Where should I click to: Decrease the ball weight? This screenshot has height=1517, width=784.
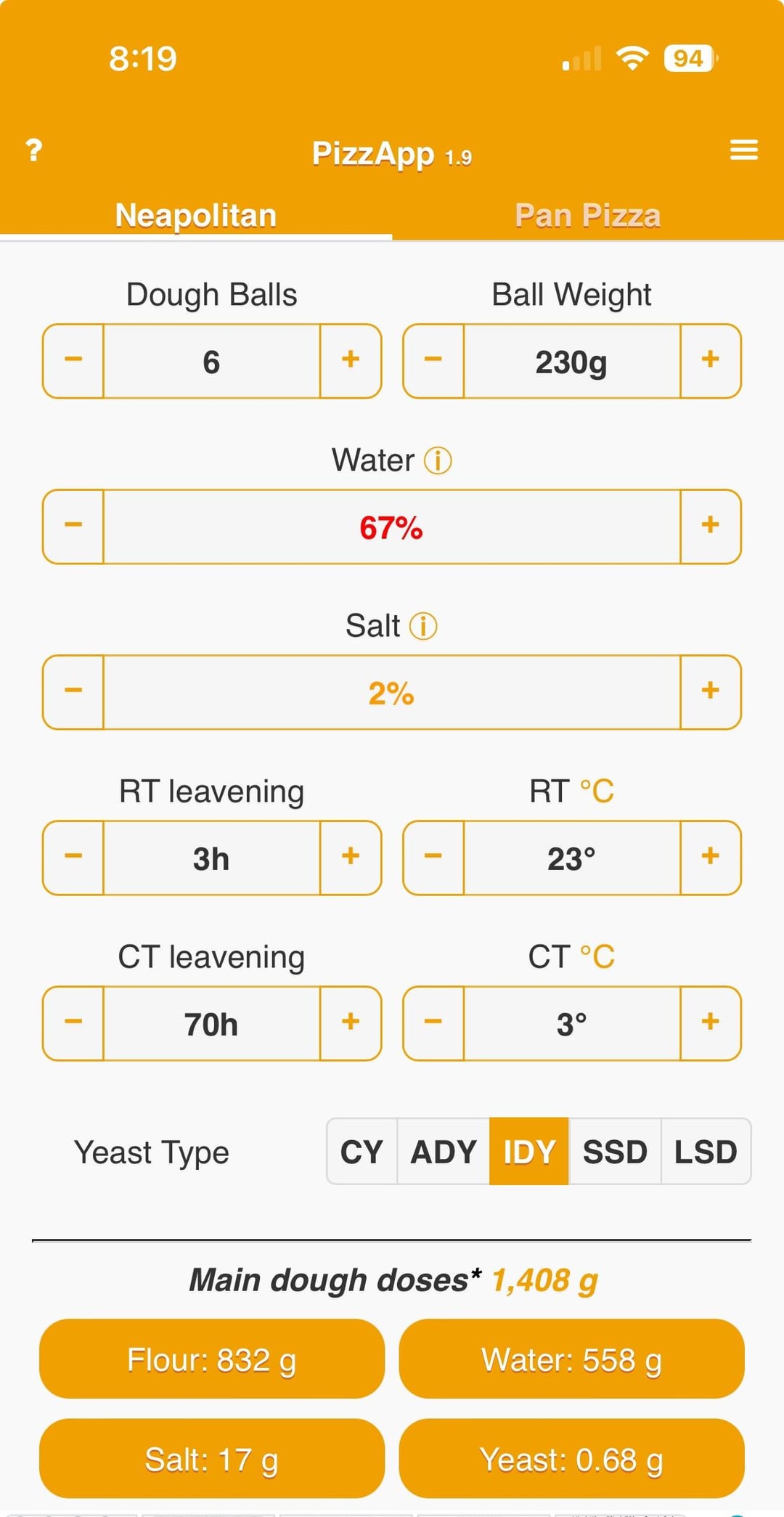point(433,360)
